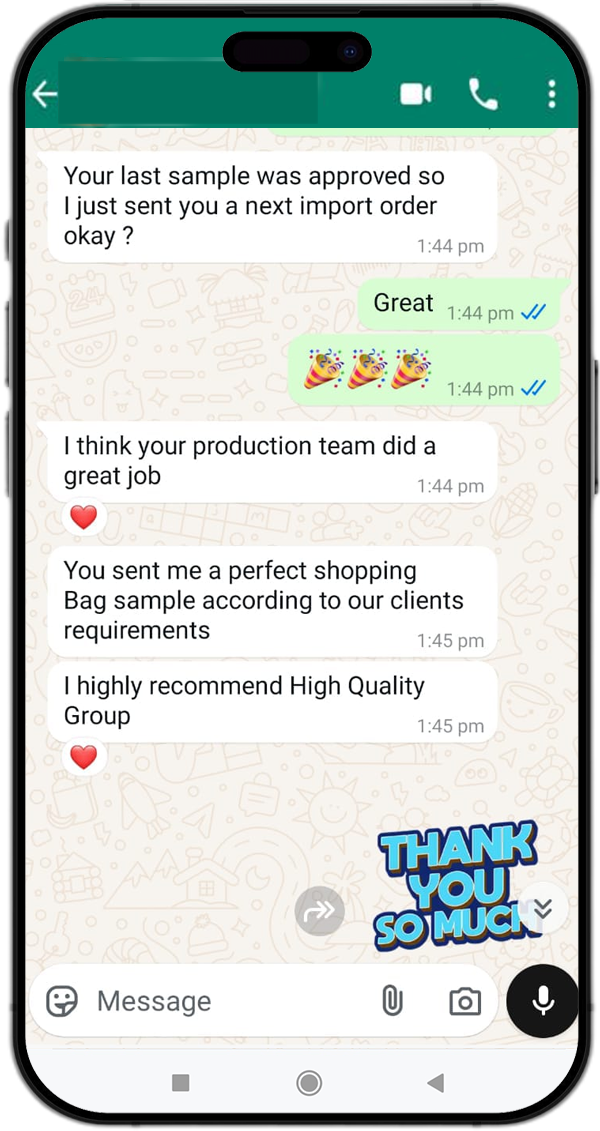
Task: Tap the microphone to record voice message
Action: pos(543,1001)
